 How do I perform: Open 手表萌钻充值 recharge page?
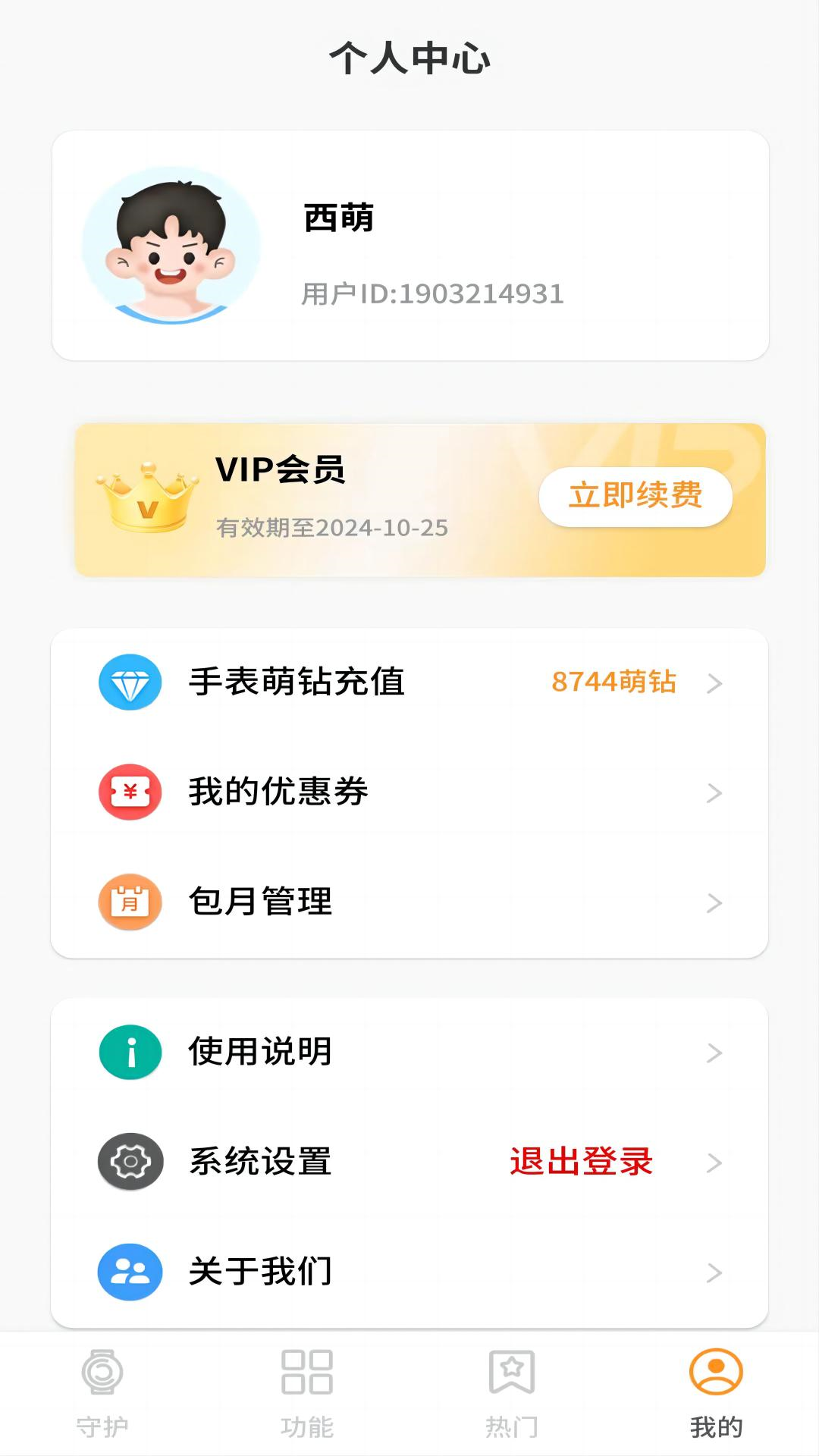409,682
